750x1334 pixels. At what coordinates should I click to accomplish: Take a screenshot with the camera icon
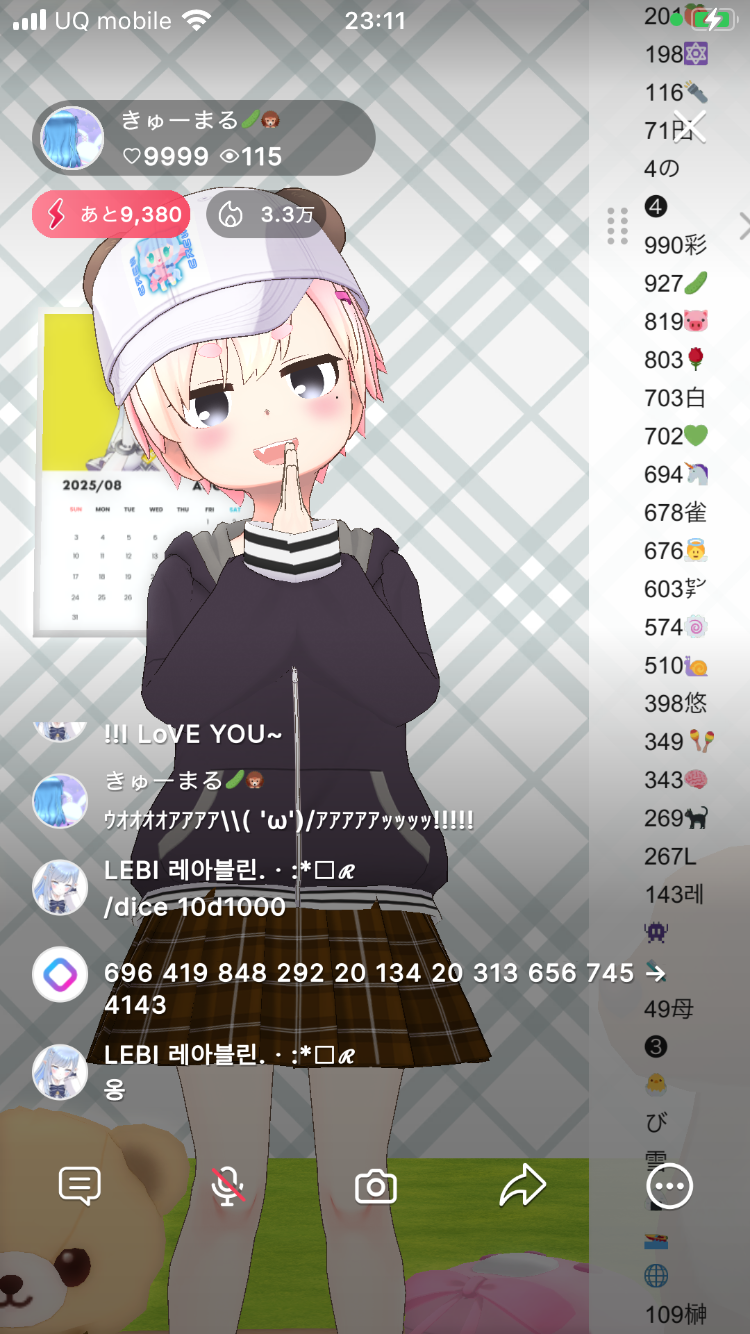[376, 1187]
